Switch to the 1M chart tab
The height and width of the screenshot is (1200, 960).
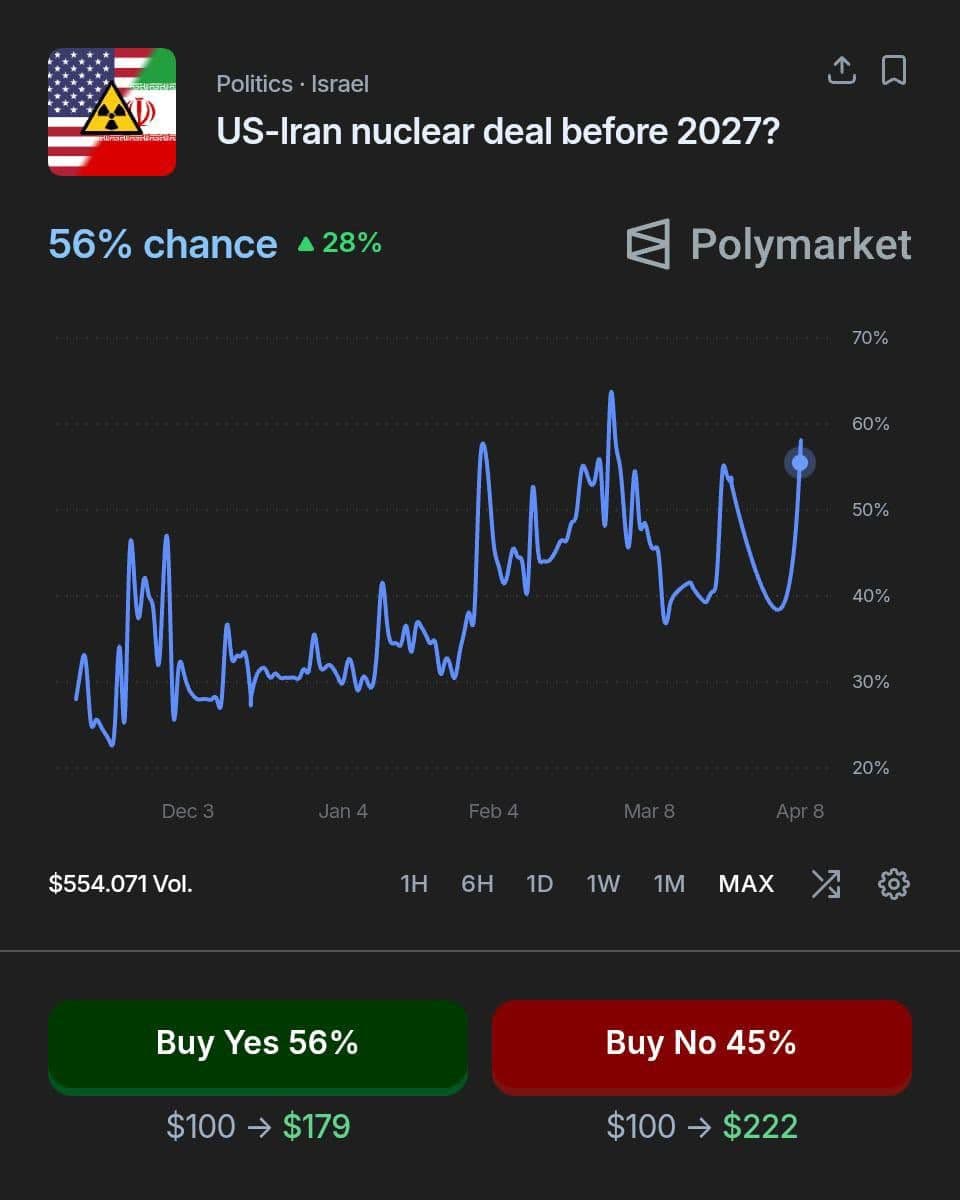coord(669,884)
